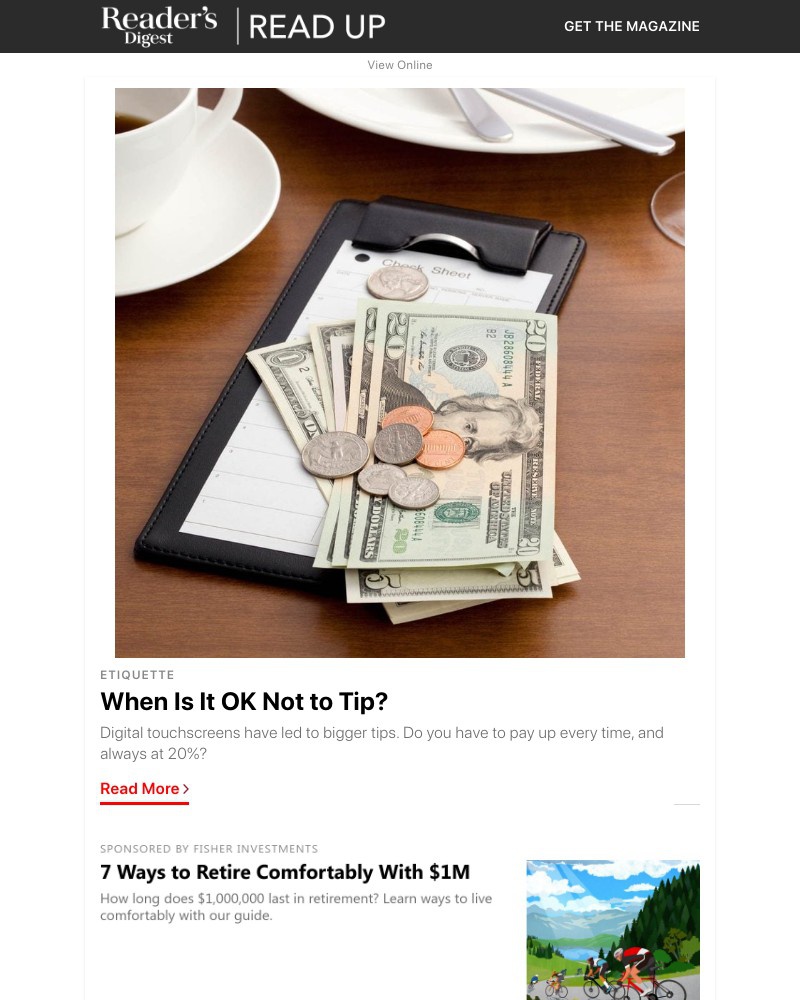Open the View Online link

[x=400, y=65]
